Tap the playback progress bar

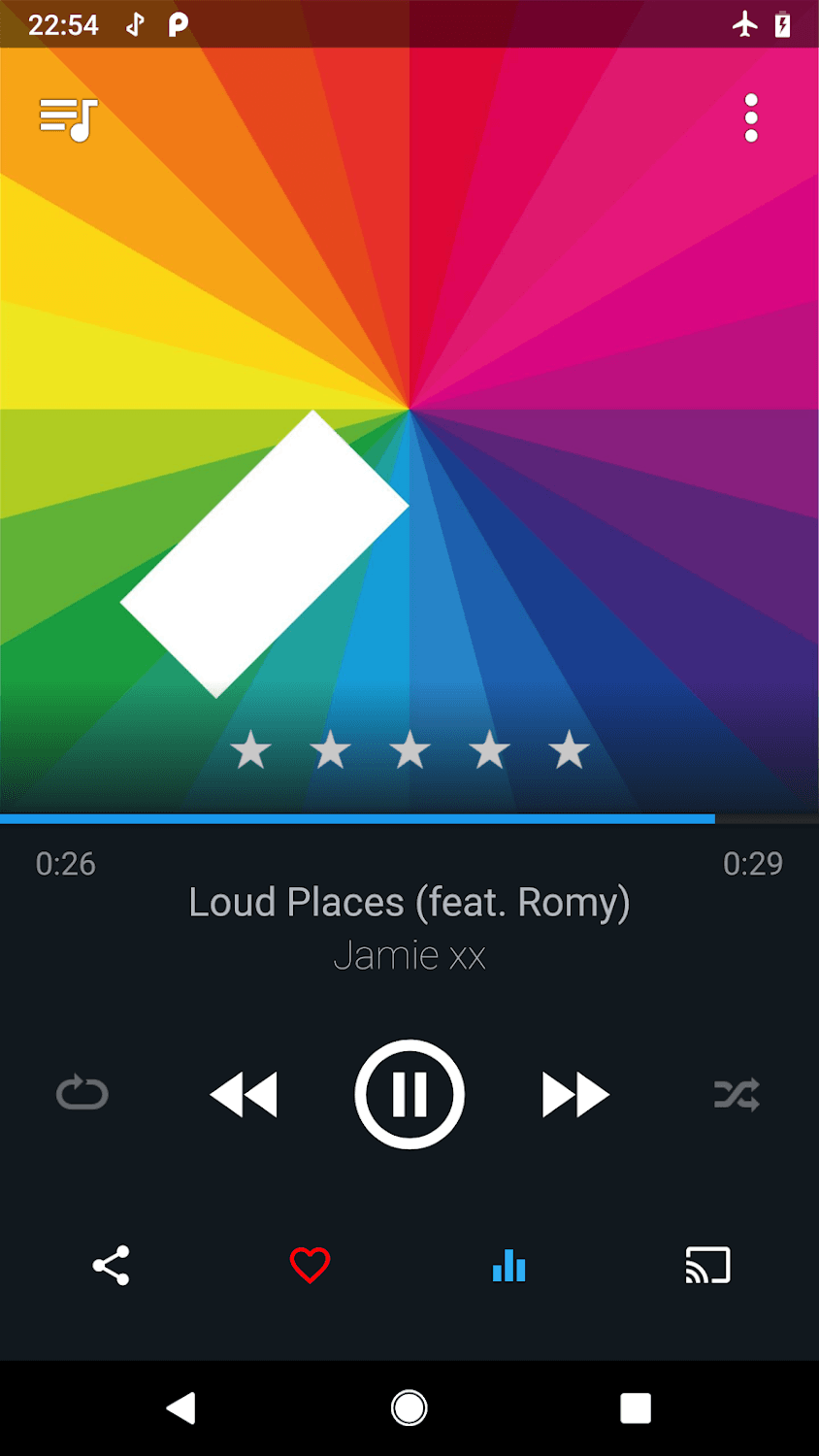tap(409, 819)
